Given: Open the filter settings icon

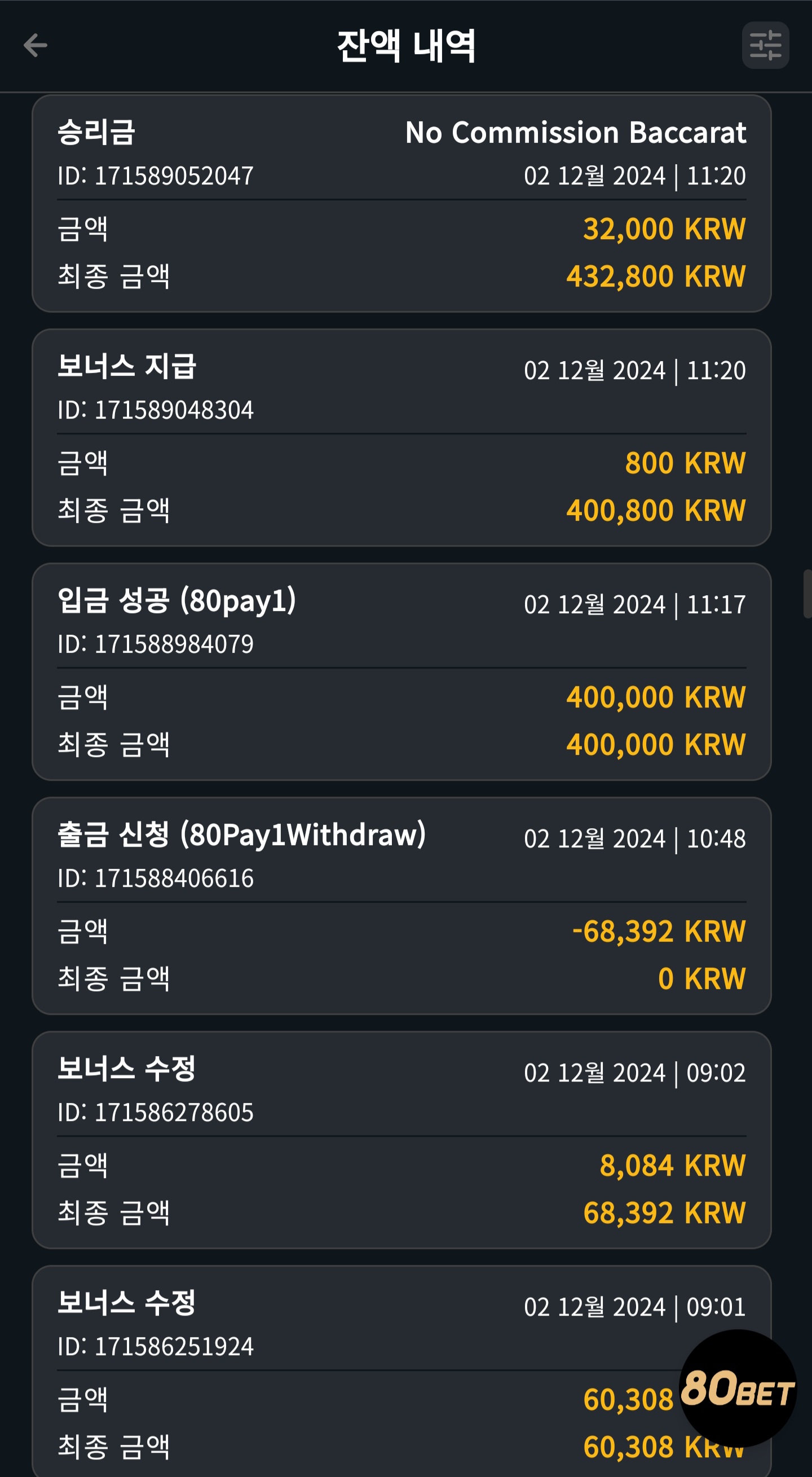Looking at the screenshot, I should pos(765,45).
